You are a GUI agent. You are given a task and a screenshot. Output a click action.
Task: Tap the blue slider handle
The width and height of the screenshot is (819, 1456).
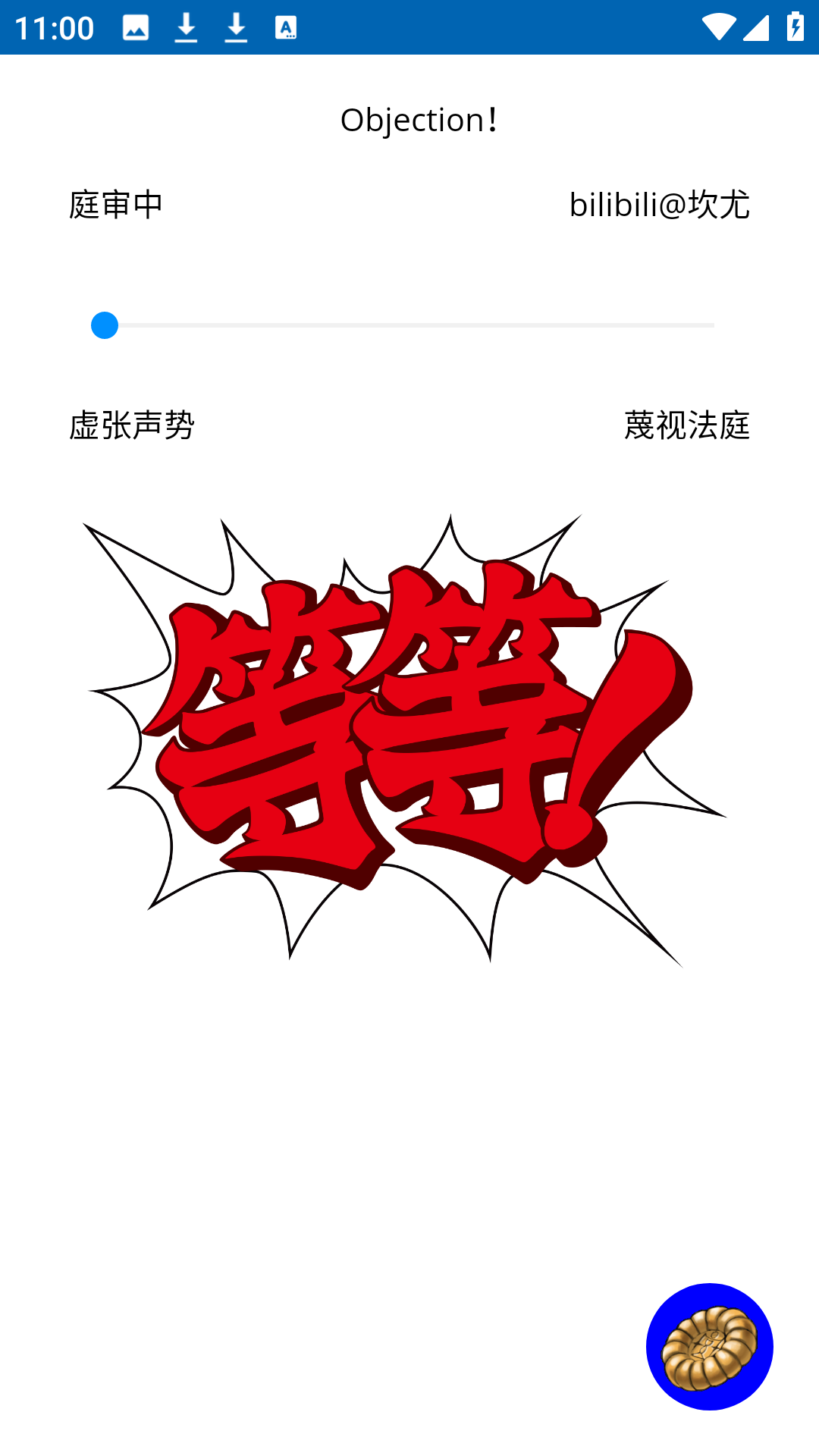tap(105, 325)
